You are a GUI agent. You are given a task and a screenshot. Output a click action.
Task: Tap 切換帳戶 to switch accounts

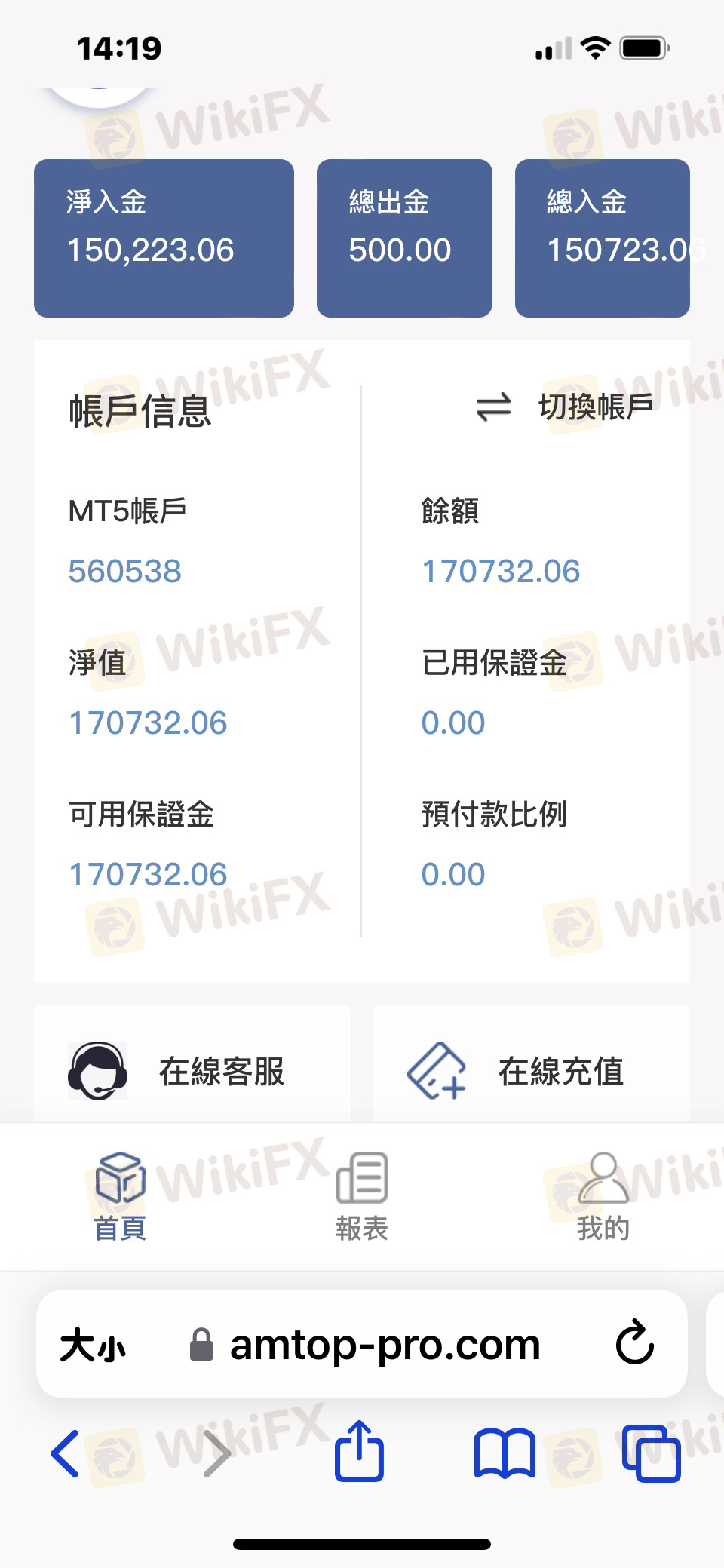pyautogui.click(x=564, y=407)
